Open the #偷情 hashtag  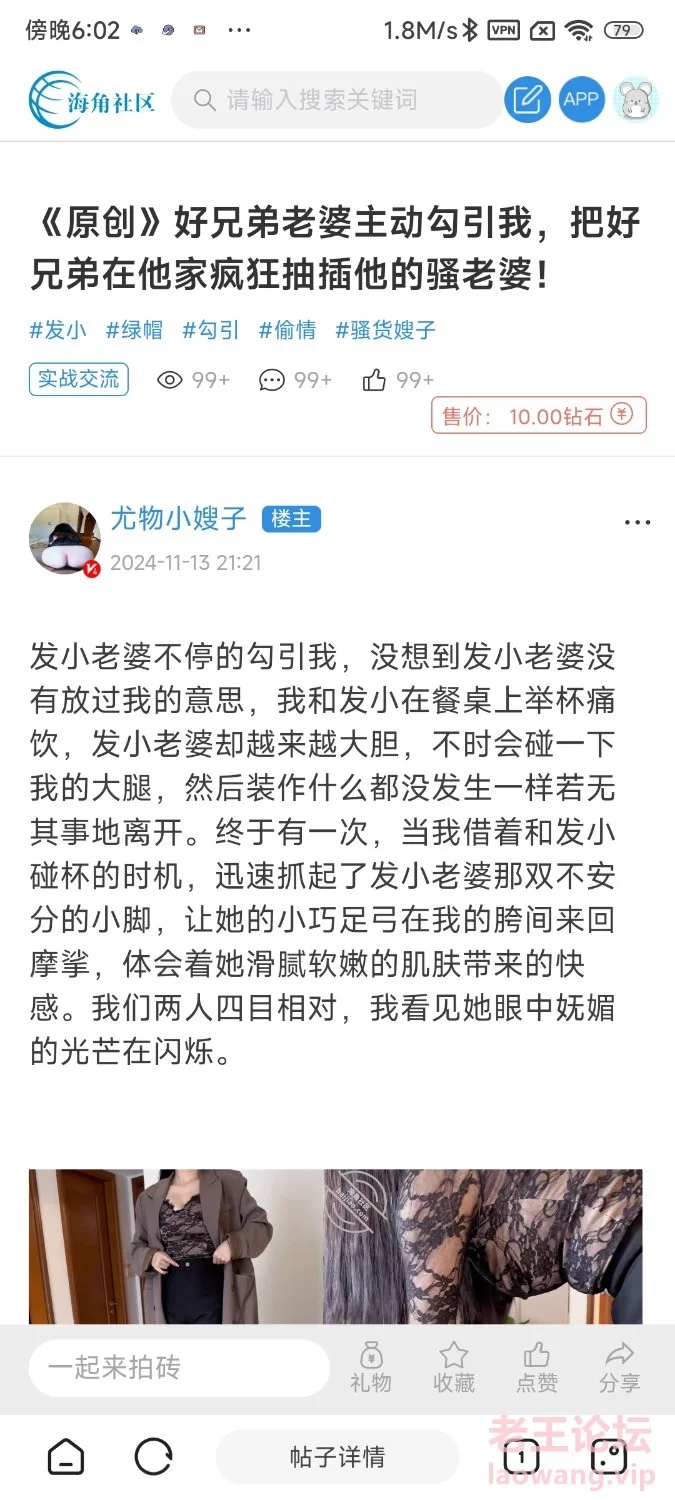point(287,330)
